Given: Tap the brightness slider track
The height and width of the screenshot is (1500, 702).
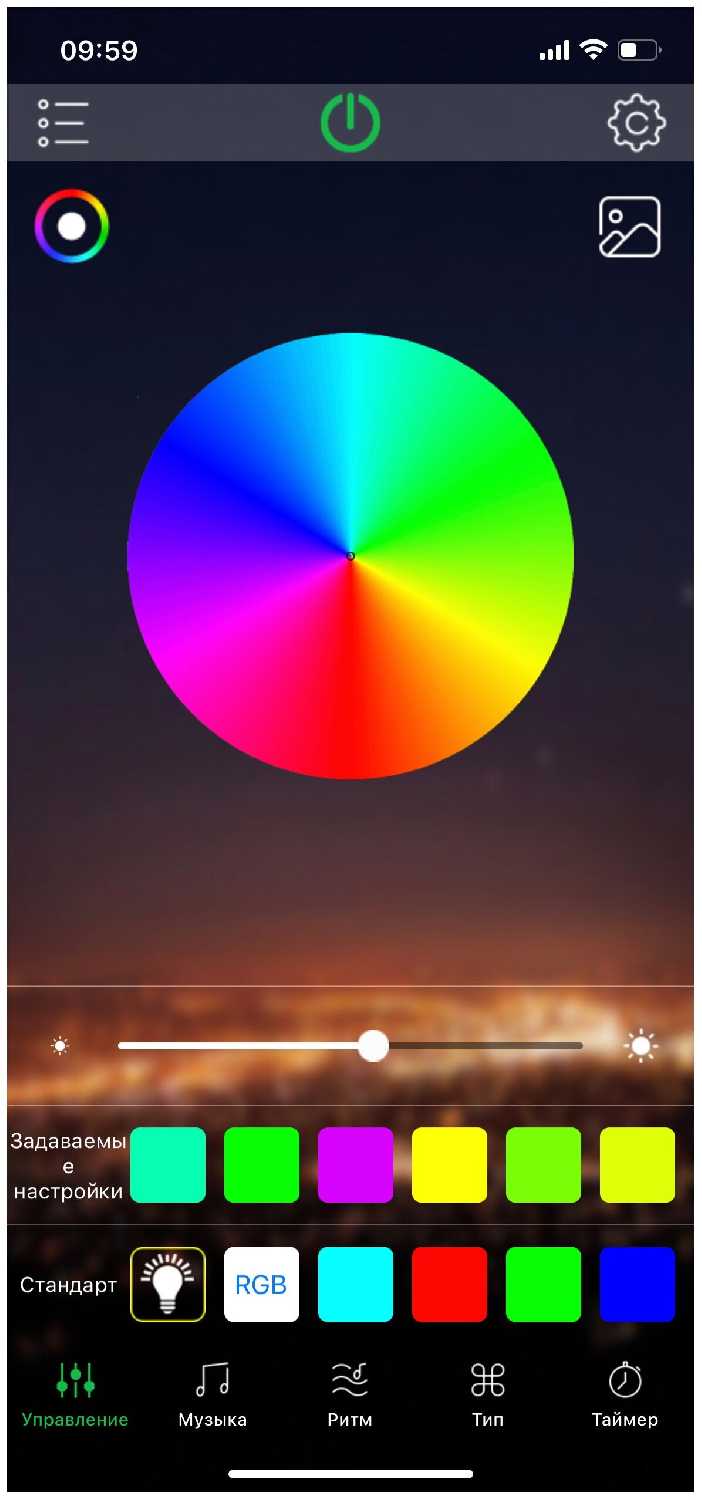Looking at the screenshot, I should pos(480,1045).
